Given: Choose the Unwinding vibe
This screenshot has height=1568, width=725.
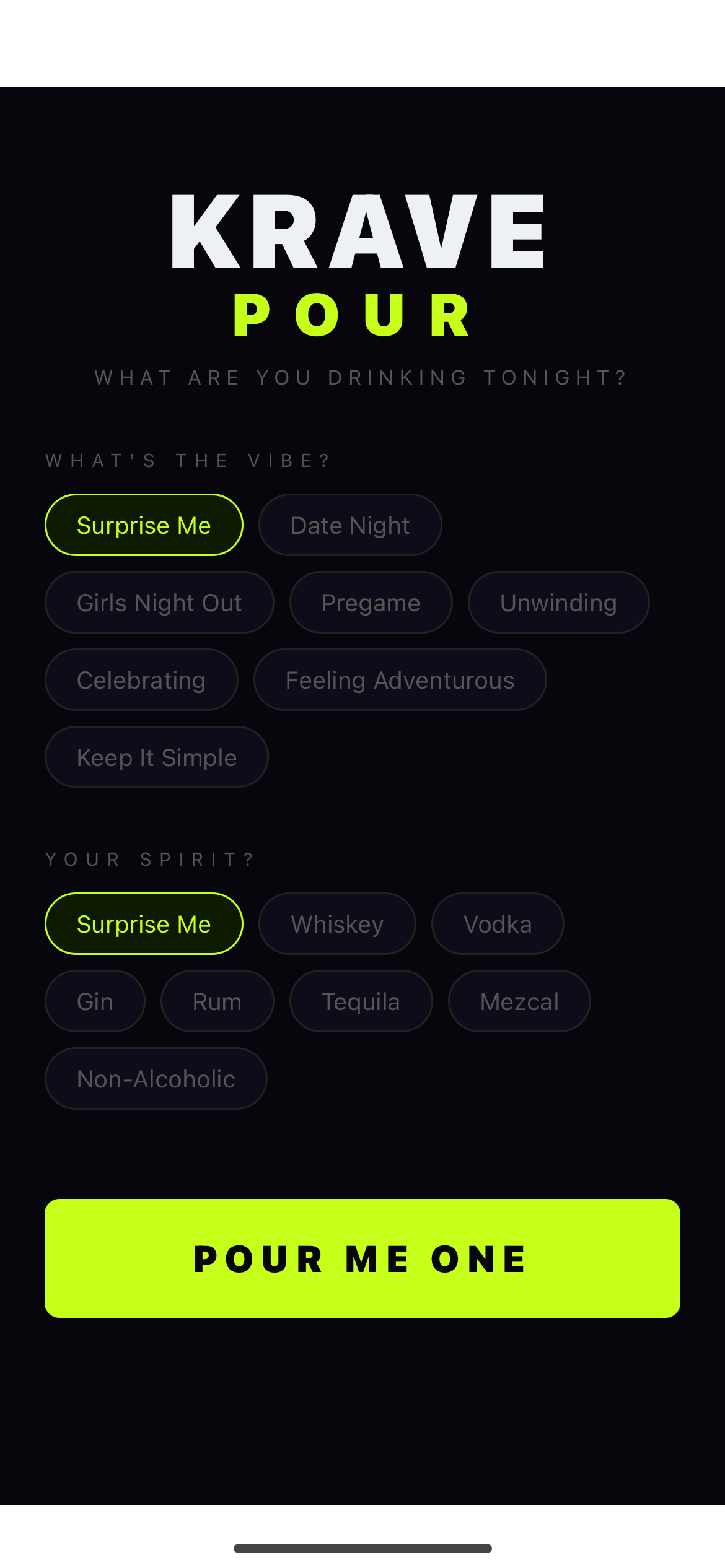Looking at the screenshot, I should (x=558, y=603).
